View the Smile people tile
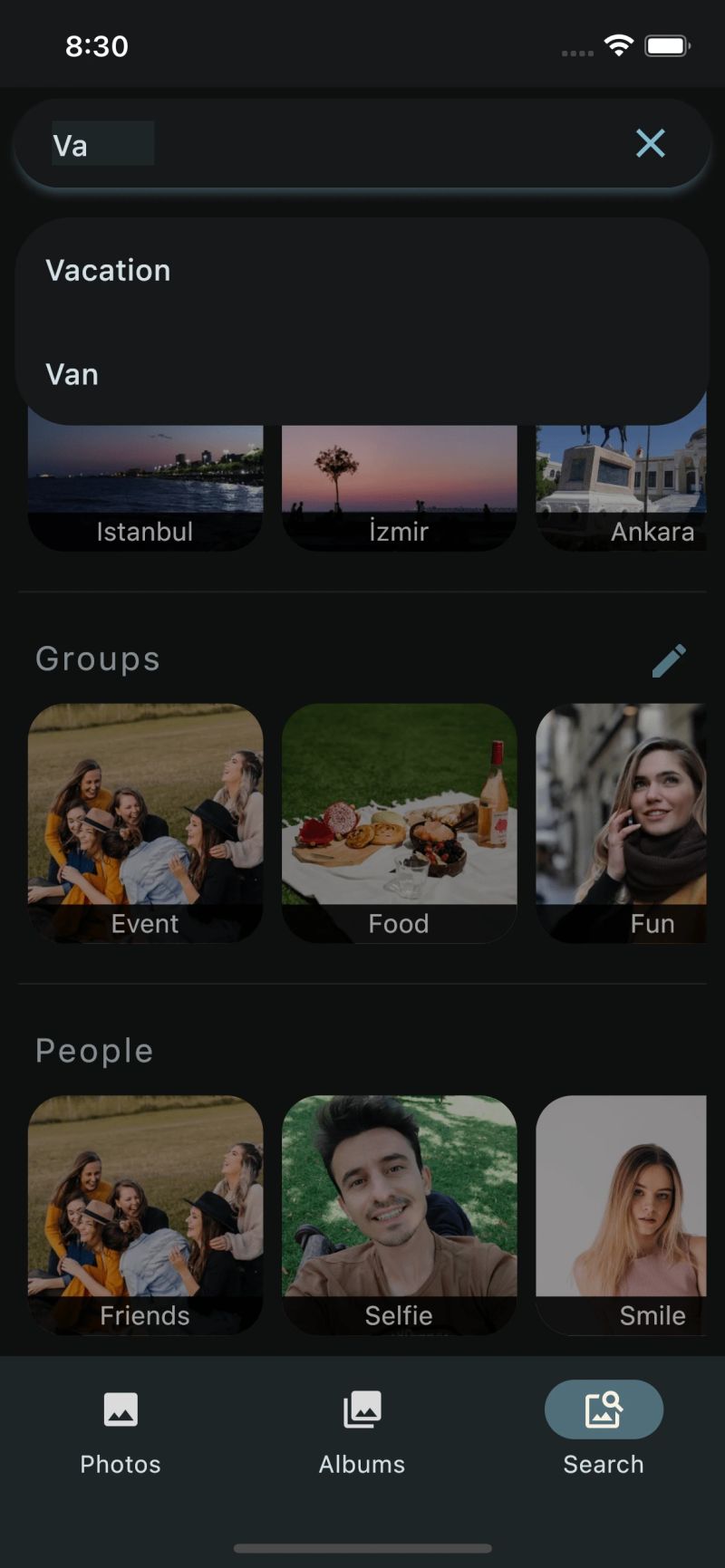Viewport: 725px width, 1568px height. (x=622, y=1214)
